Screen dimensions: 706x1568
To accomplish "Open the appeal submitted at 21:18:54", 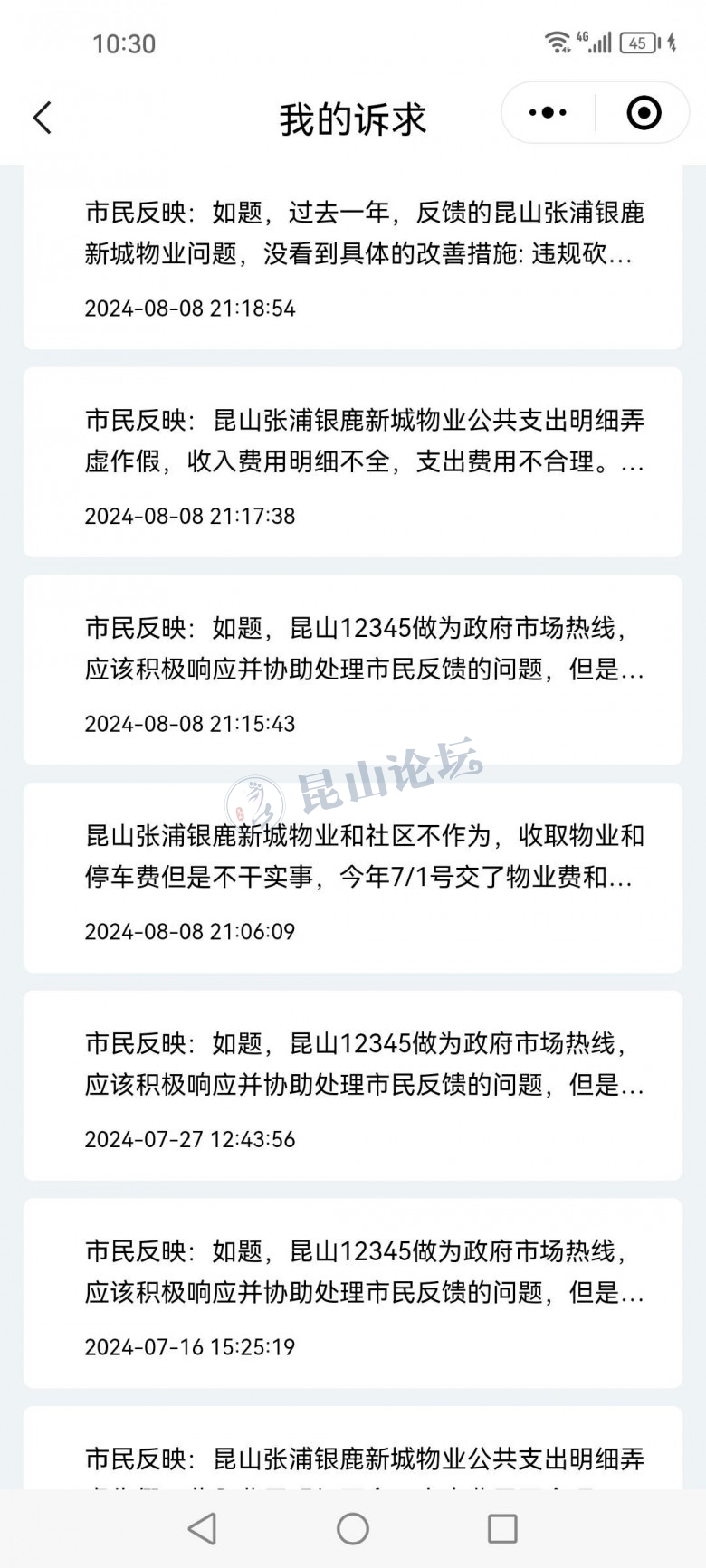I will pos(353,258).
